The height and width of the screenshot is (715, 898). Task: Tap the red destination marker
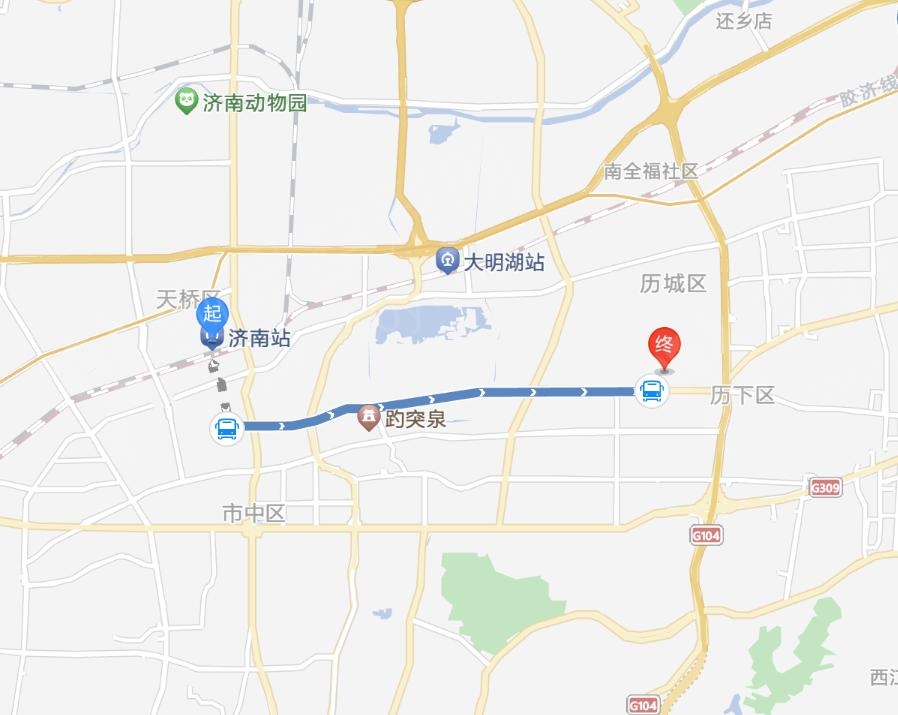(x=665, y=347)
